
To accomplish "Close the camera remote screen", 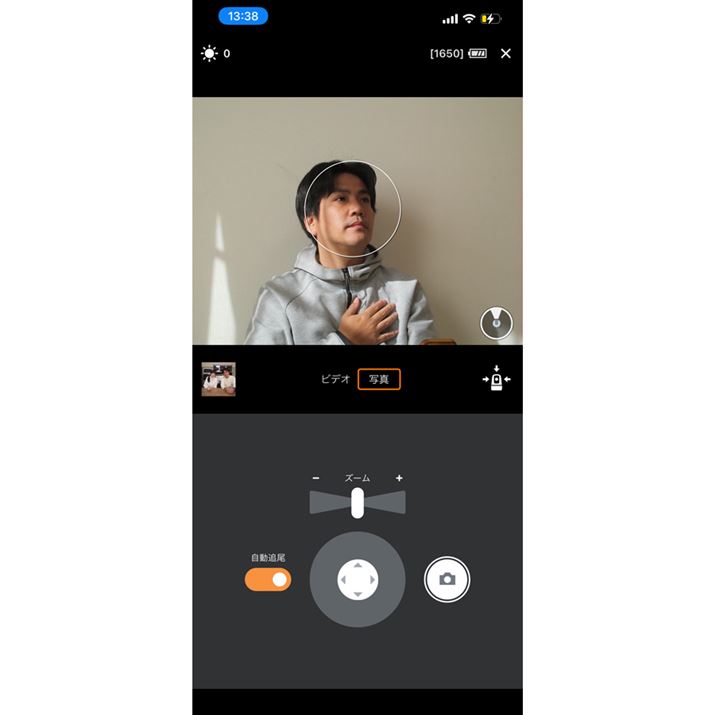I will coord(505,53).
